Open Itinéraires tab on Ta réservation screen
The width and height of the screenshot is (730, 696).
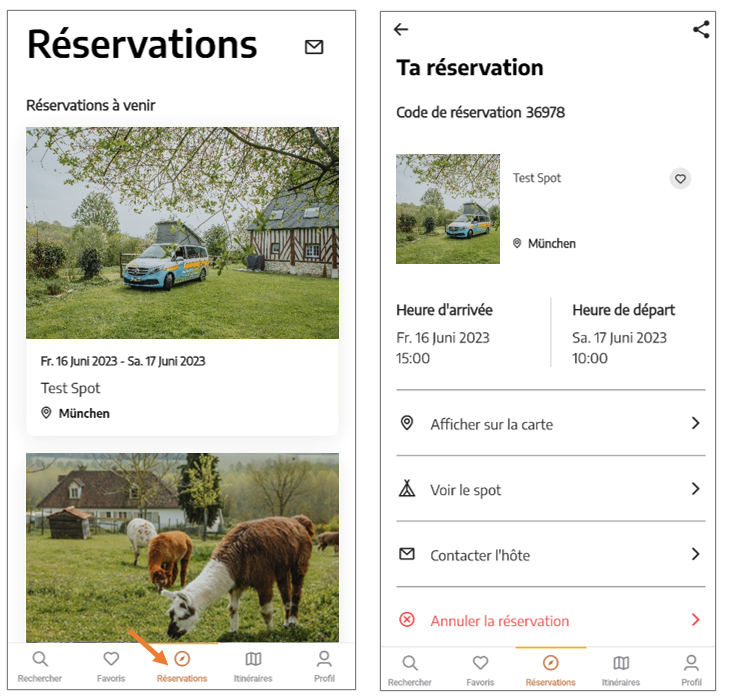pos(621,669)
